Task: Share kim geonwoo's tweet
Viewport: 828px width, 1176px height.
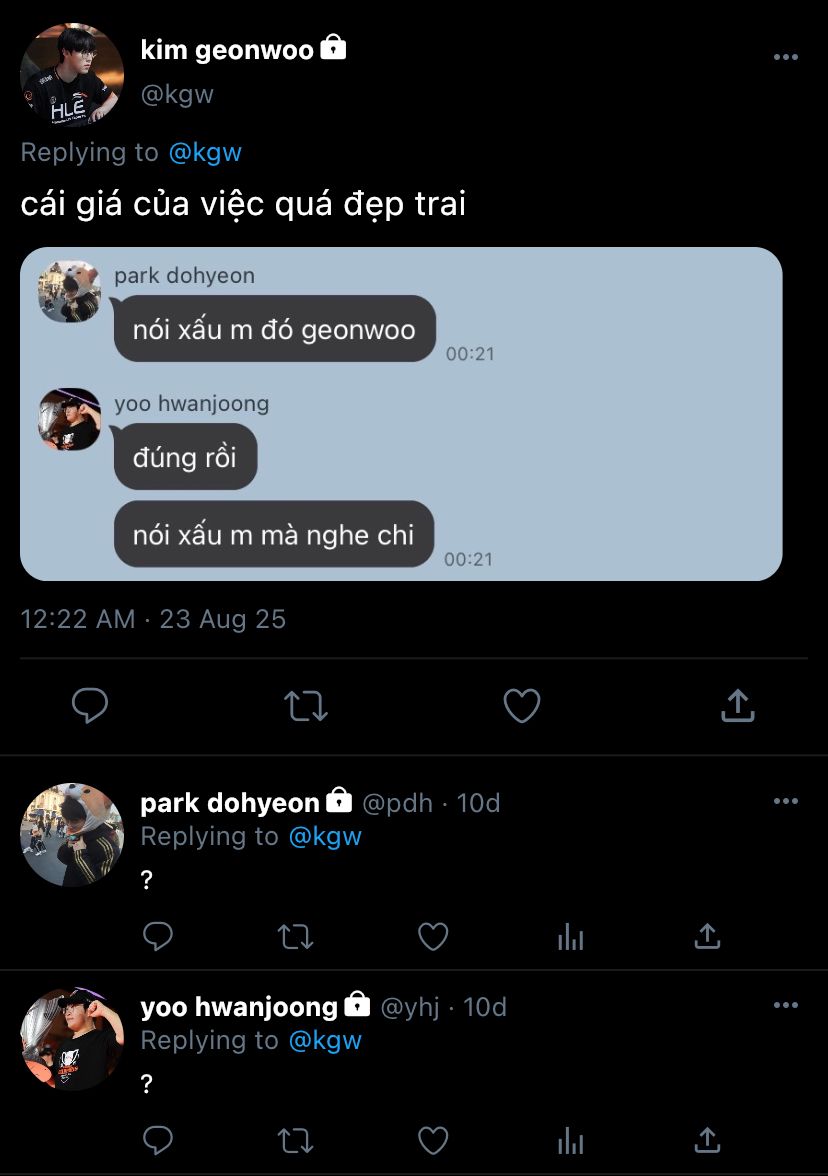Action: (737, 706)
